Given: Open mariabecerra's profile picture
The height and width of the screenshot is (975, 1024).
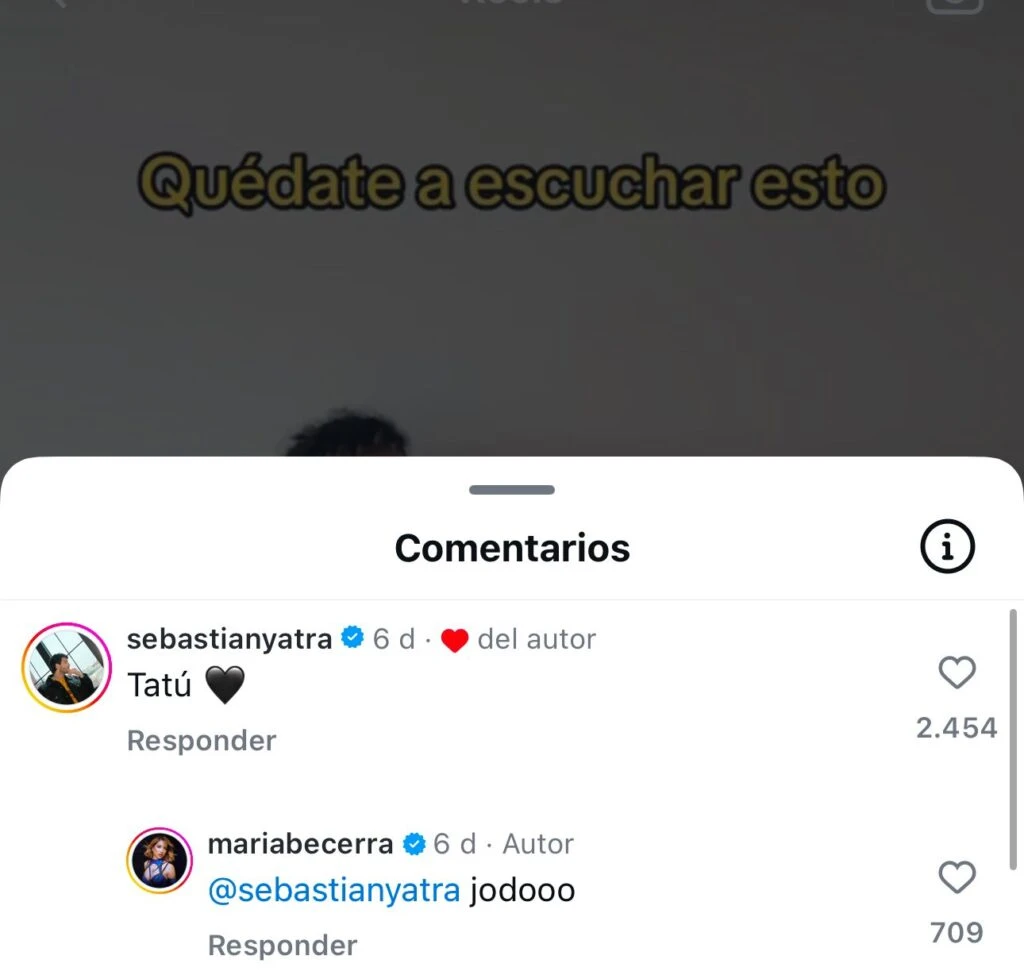Looking at the screenshot, I should point(159,860).
